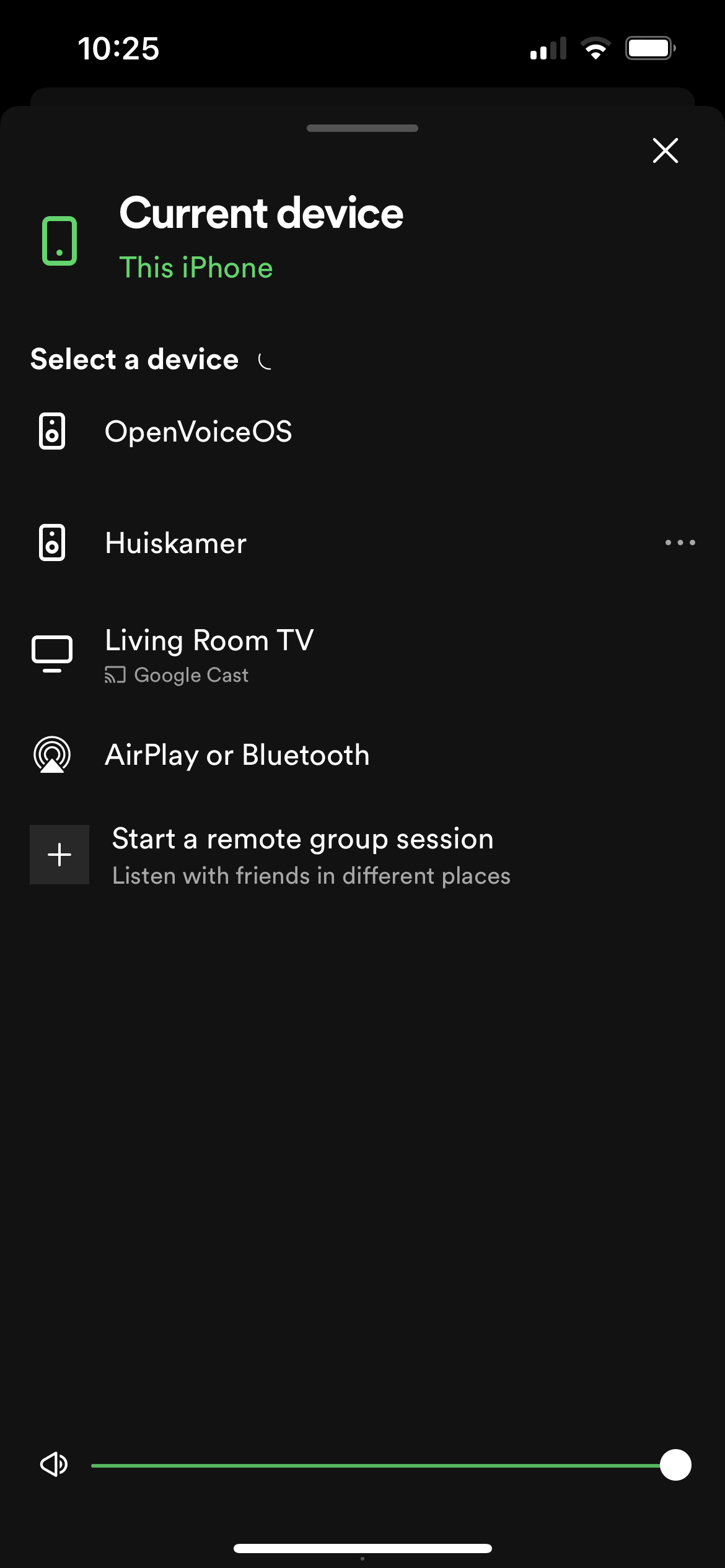Cast to Living Room TV
This screenshot has height=1568, width=725.
click(x=209, y=653)
